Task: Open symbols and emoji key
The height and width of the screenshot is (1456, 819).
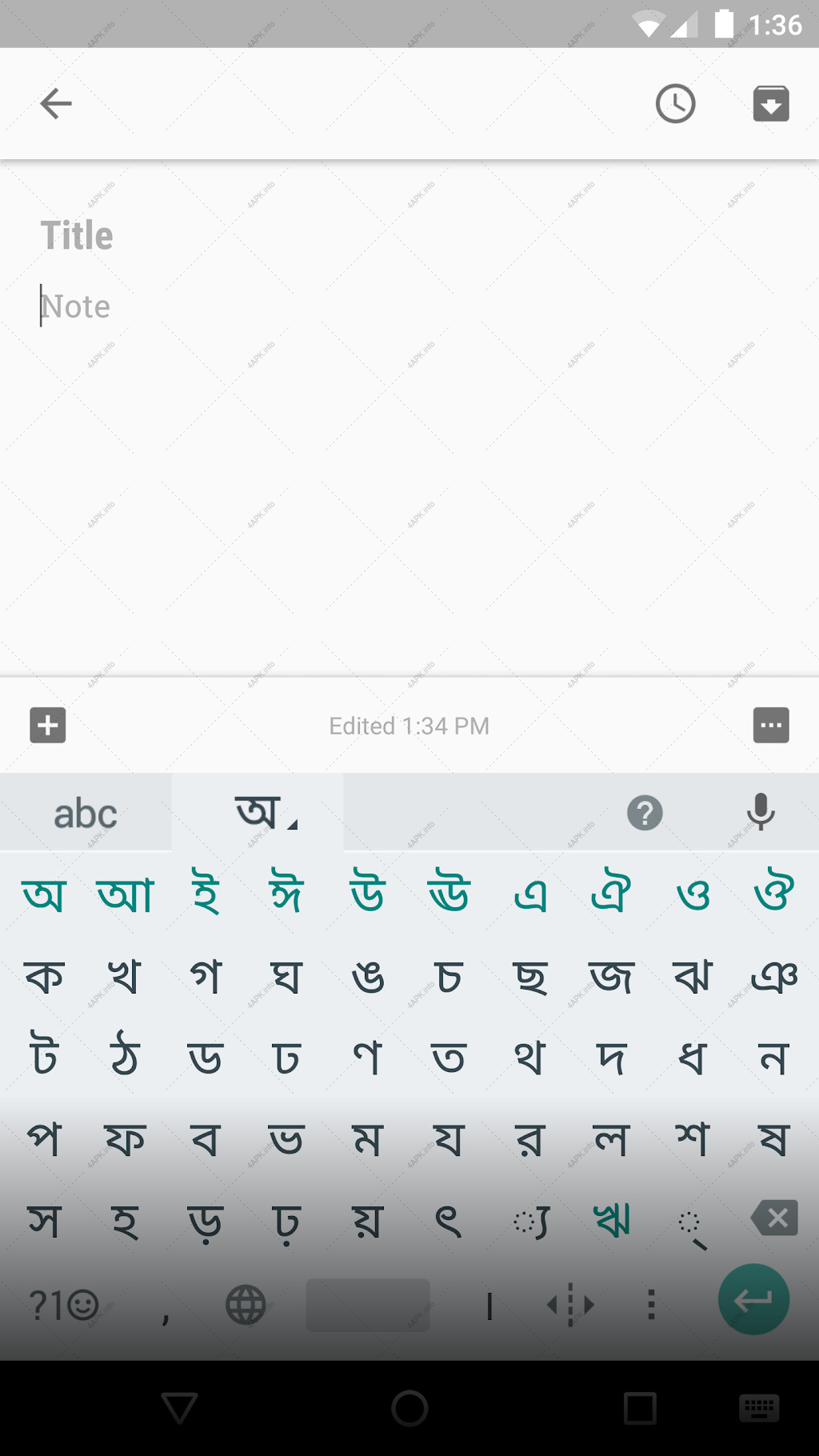Action: (x=64, y=1305)
